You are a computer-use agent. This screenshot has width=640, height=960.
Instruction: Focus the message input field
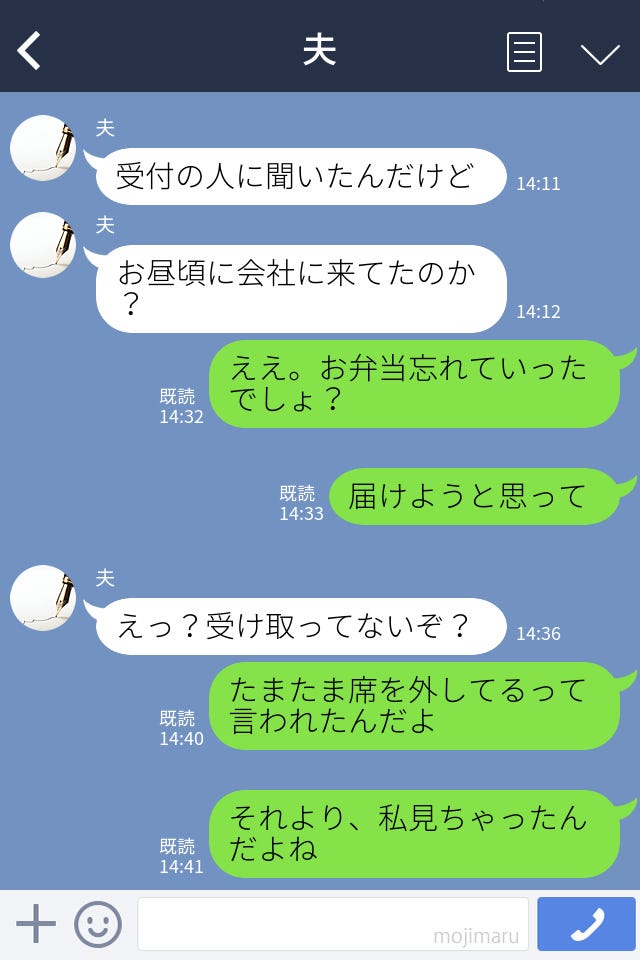pyautogui.click(x=332, y=923)
